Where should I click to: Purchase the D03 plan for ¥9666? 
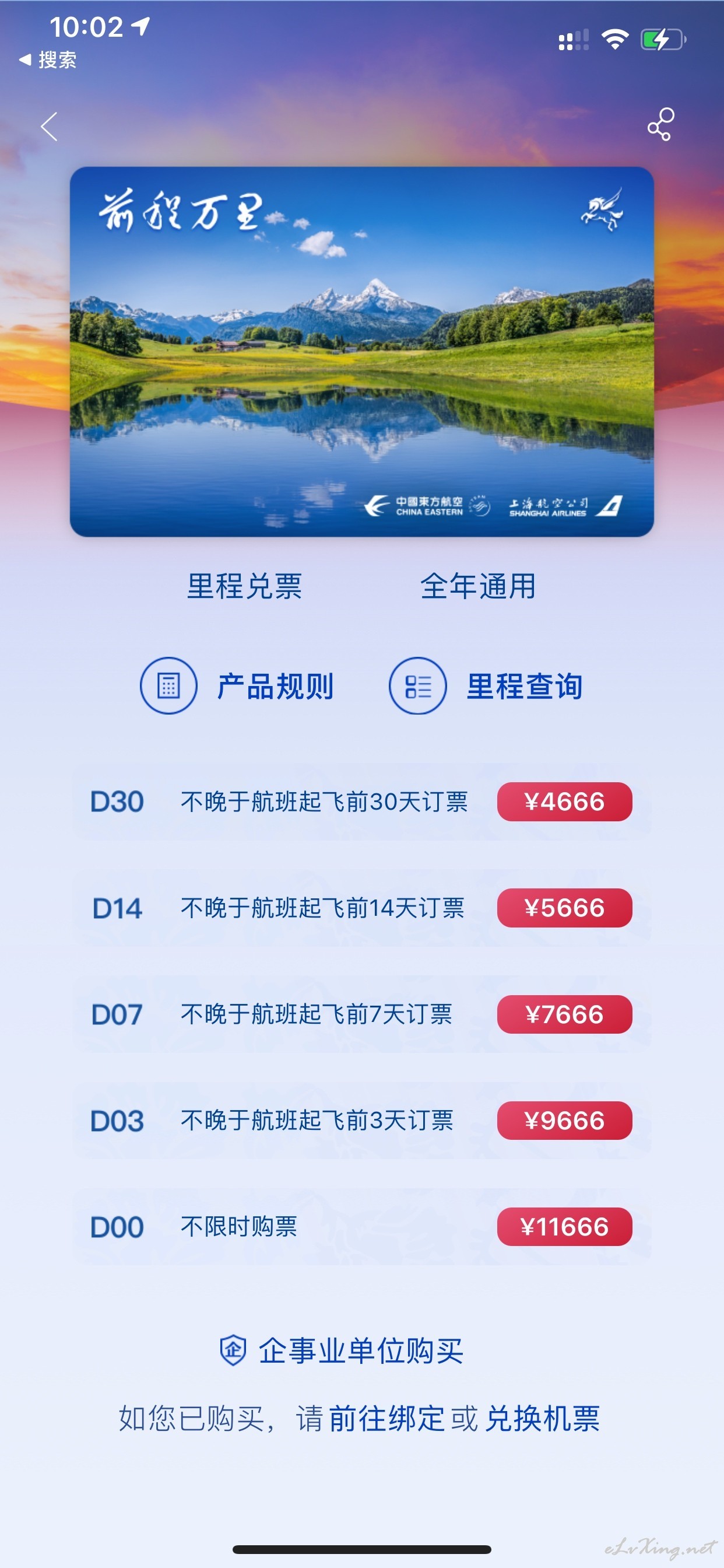564,1120
